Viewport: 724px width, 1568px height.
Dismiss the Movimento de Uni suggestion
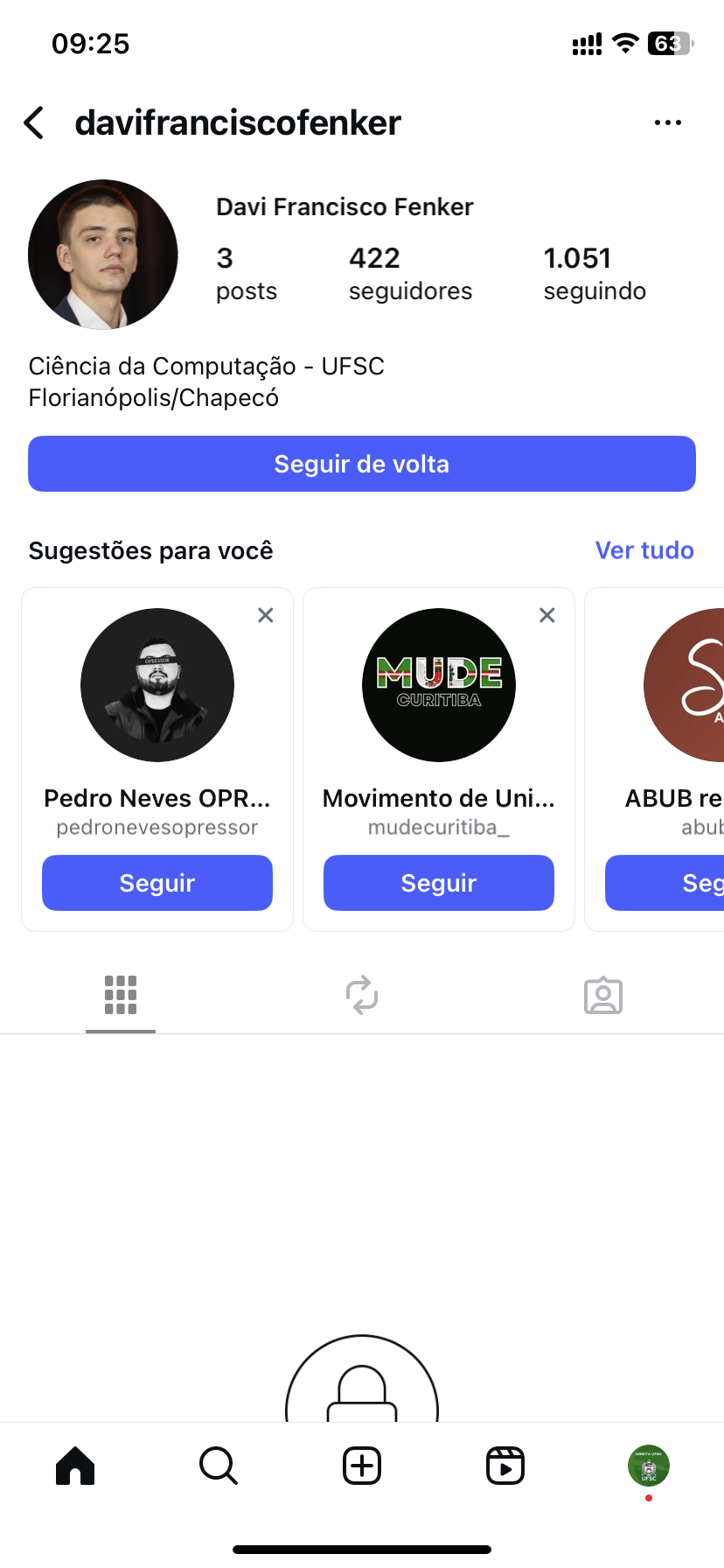[547, 615]
